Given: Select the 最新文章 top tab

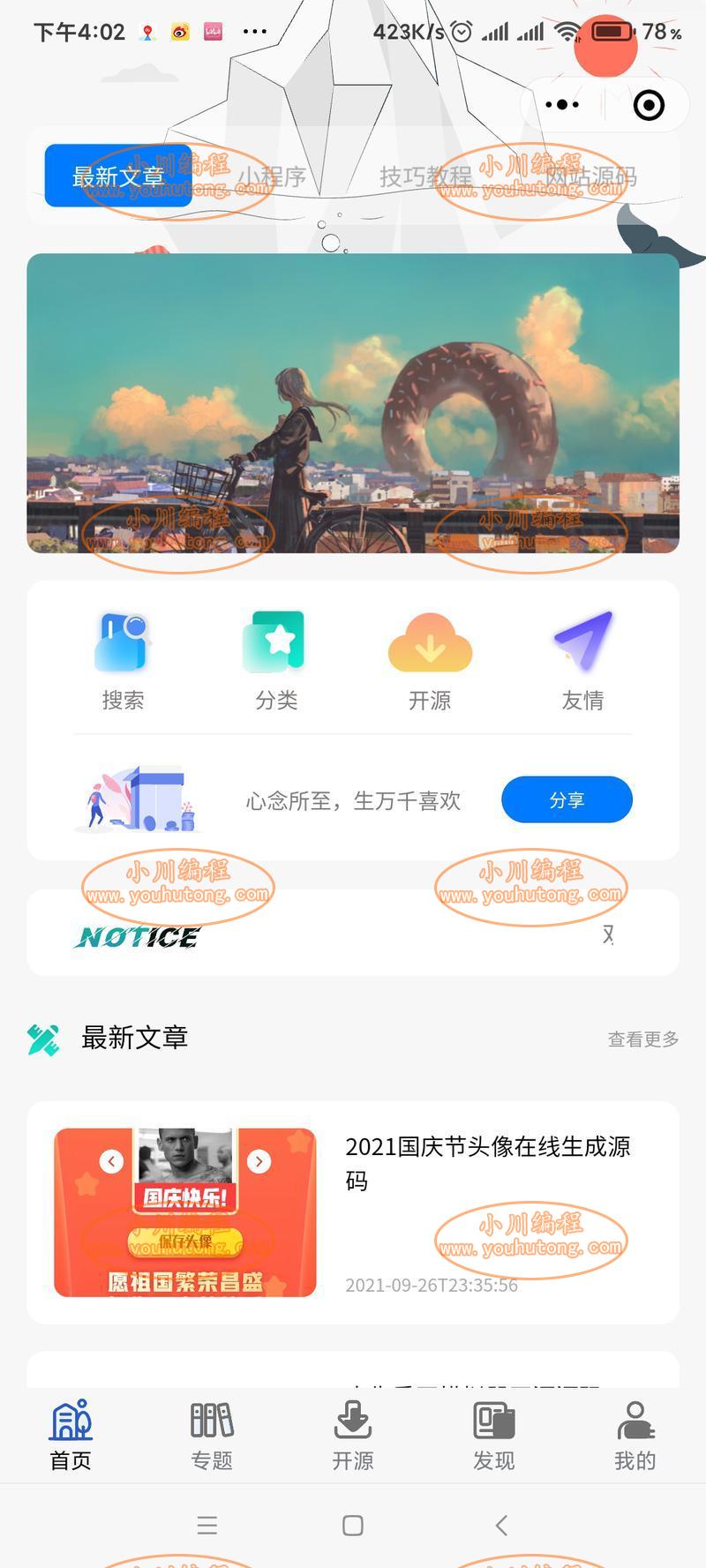Looking at the screenshot, I should [x=118, y=176].
